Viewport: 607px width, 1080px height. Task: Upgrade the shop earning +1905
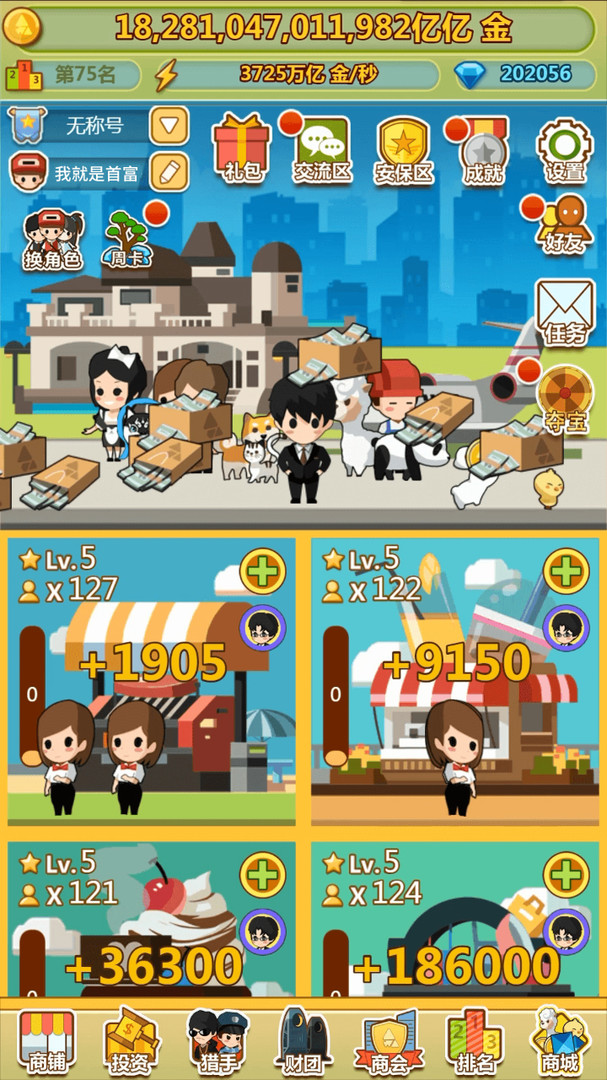(263, 572)
